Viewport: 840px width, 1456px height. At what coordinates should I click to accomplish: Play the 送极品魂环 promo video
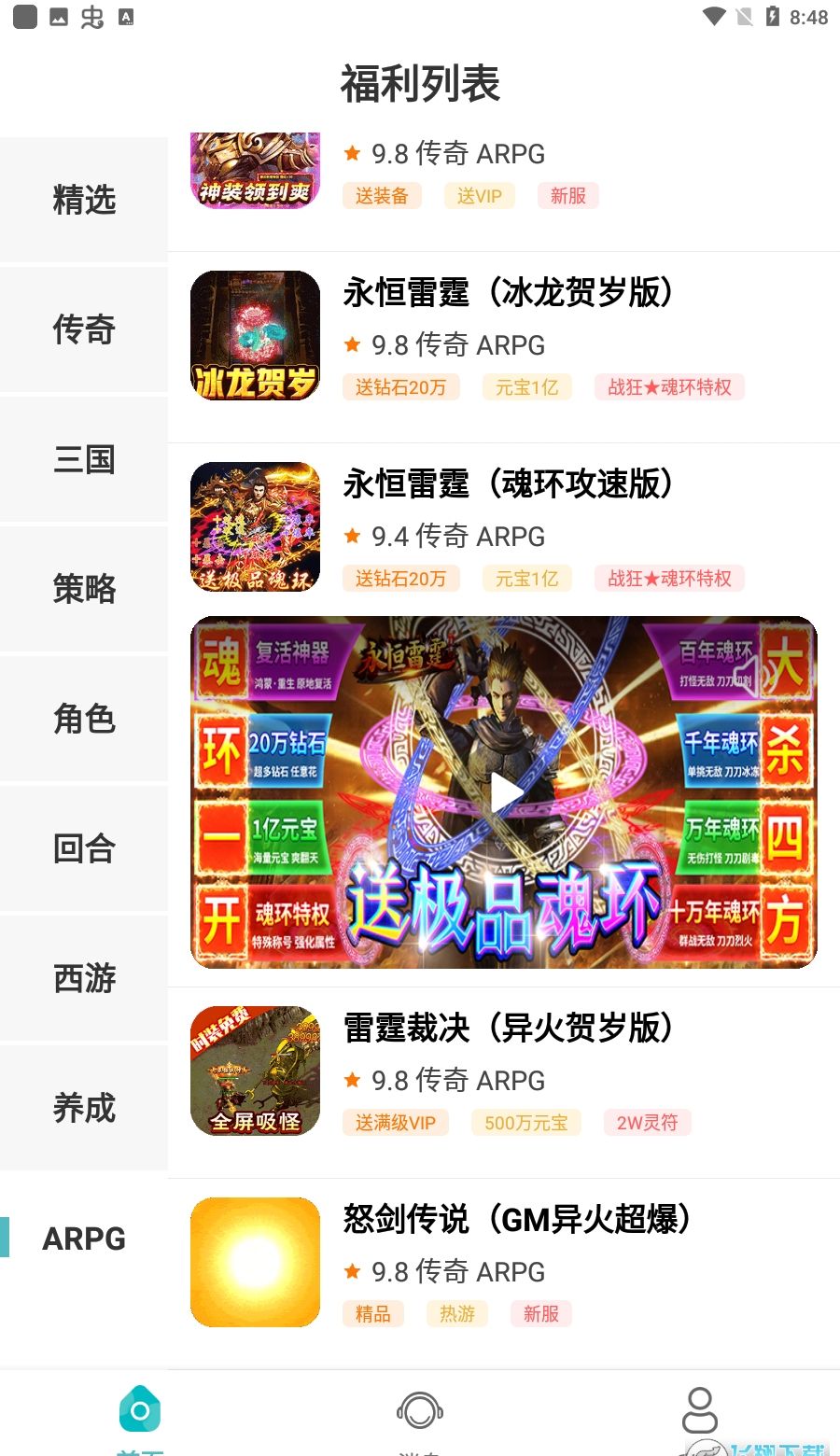(505, 793)
